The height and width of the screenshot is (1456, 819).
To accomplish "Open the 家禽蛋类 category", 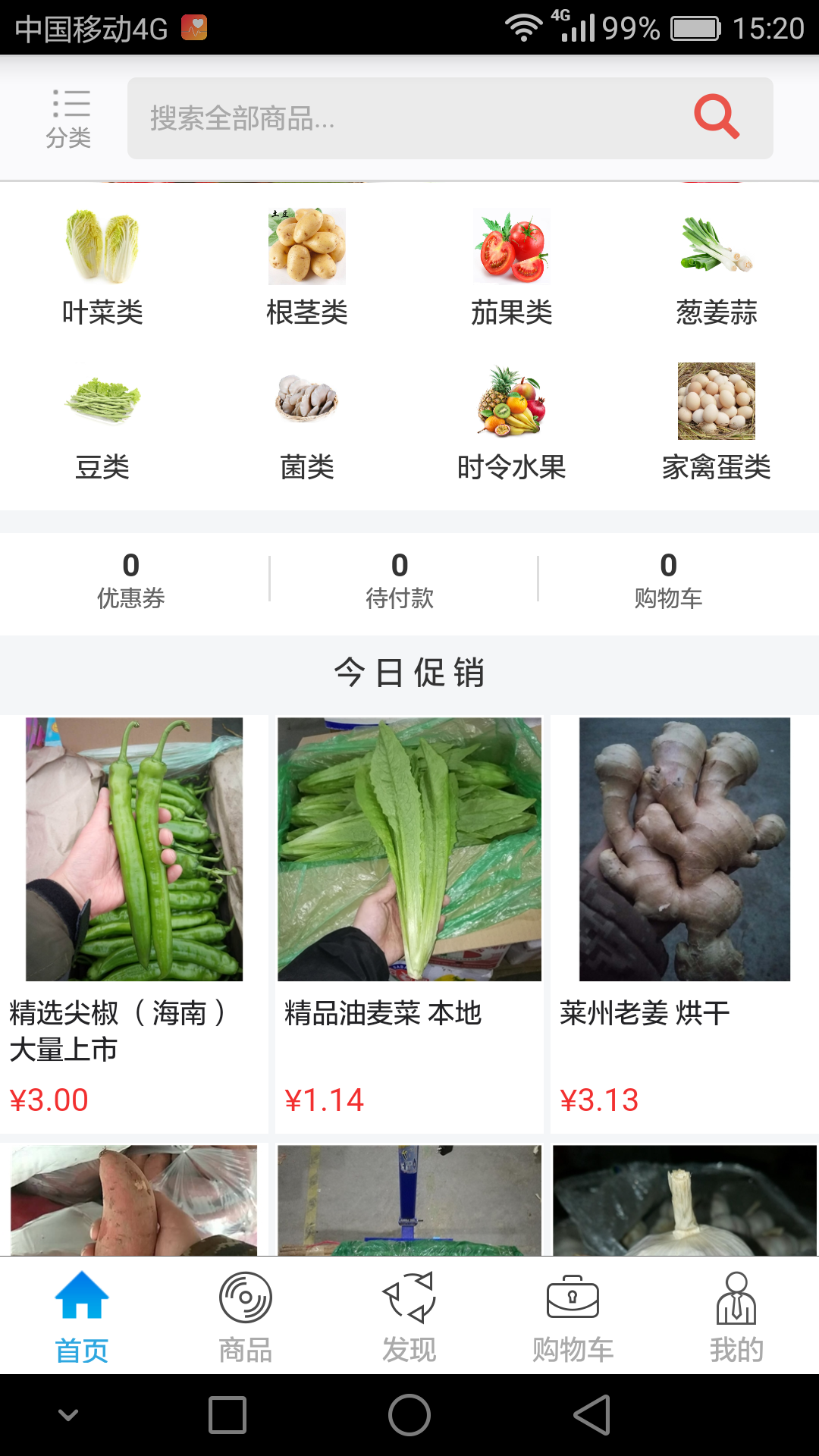I will 717,422.
